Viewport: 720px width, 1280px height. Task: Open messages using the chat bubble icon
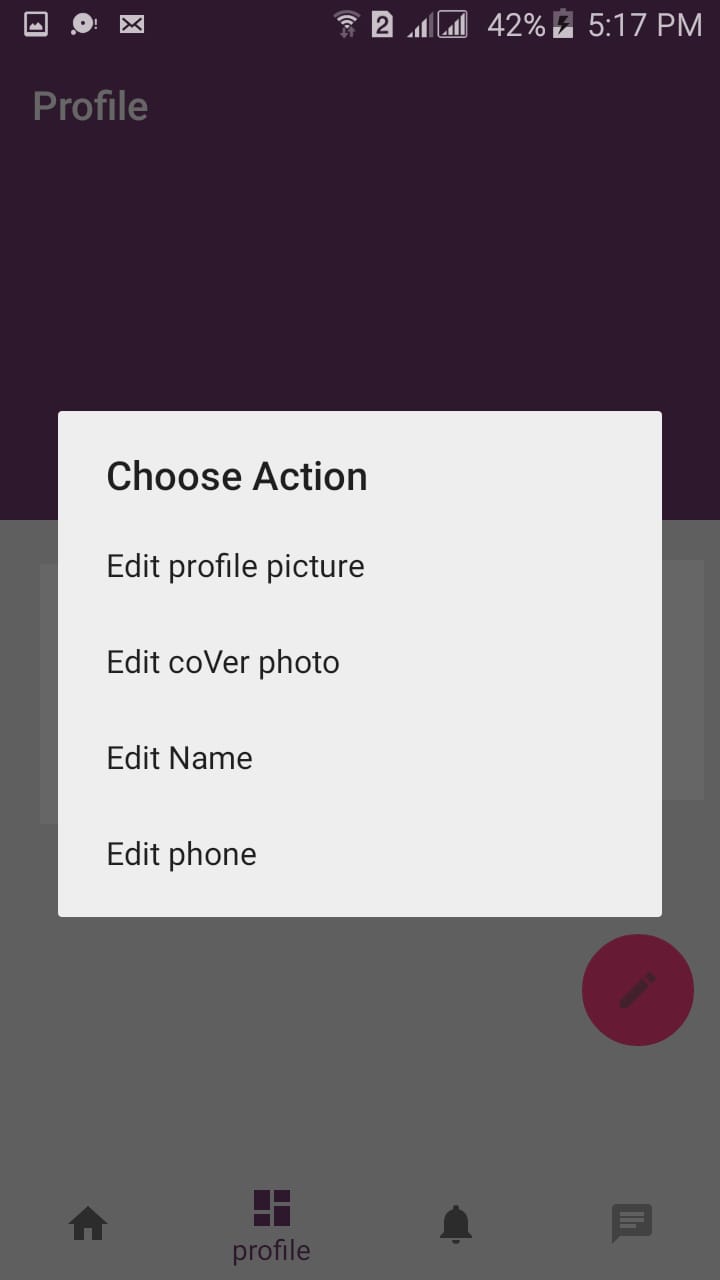coord(631,1220)
